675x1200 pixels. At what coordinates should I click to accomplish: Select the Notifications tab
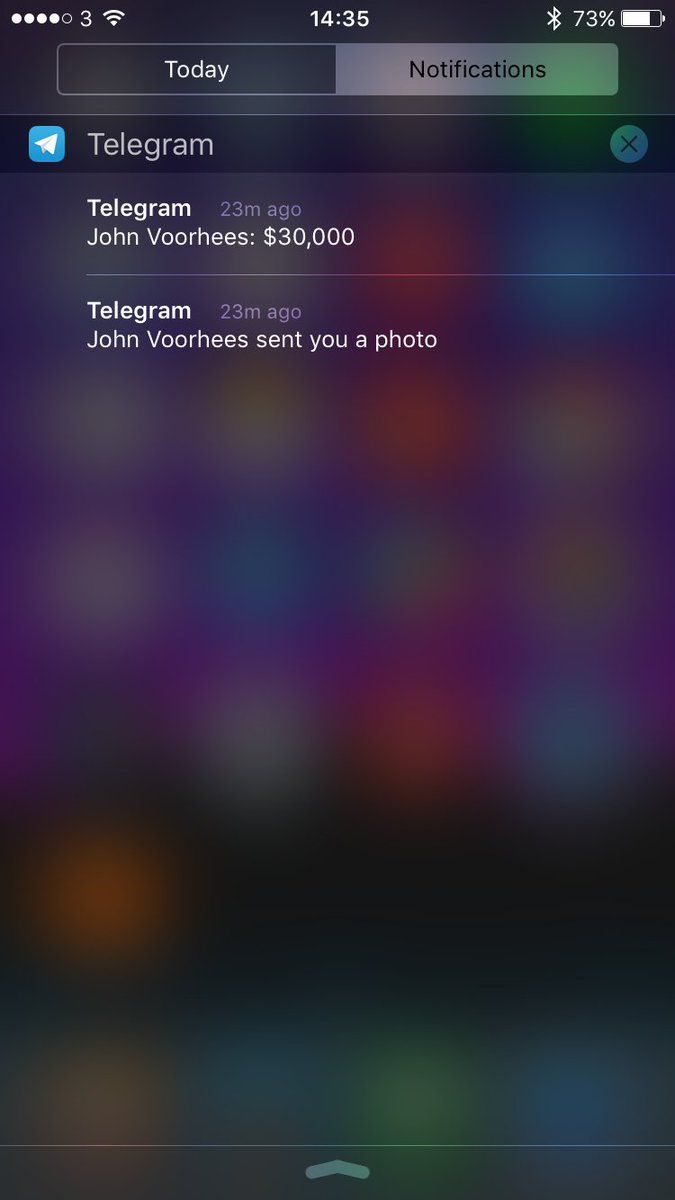tap(477, 70)
